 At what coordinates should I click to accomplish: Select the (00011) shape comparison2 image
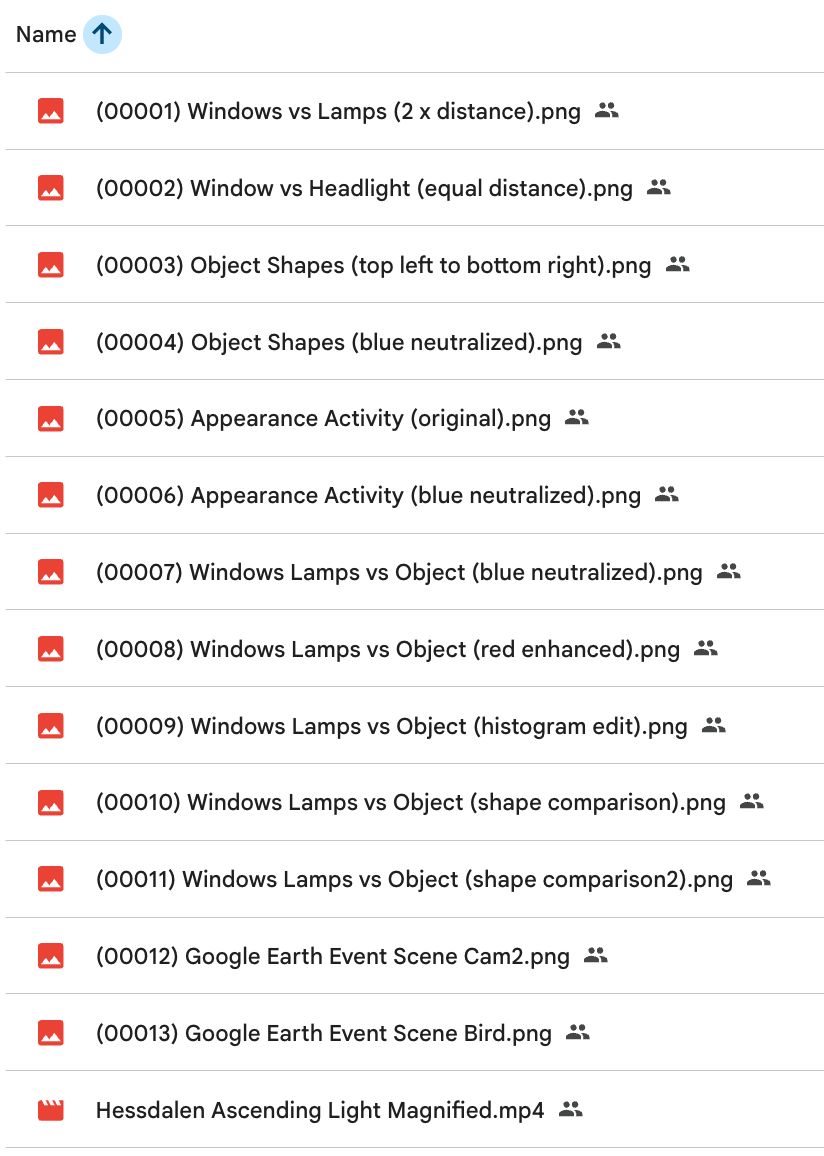414,880
